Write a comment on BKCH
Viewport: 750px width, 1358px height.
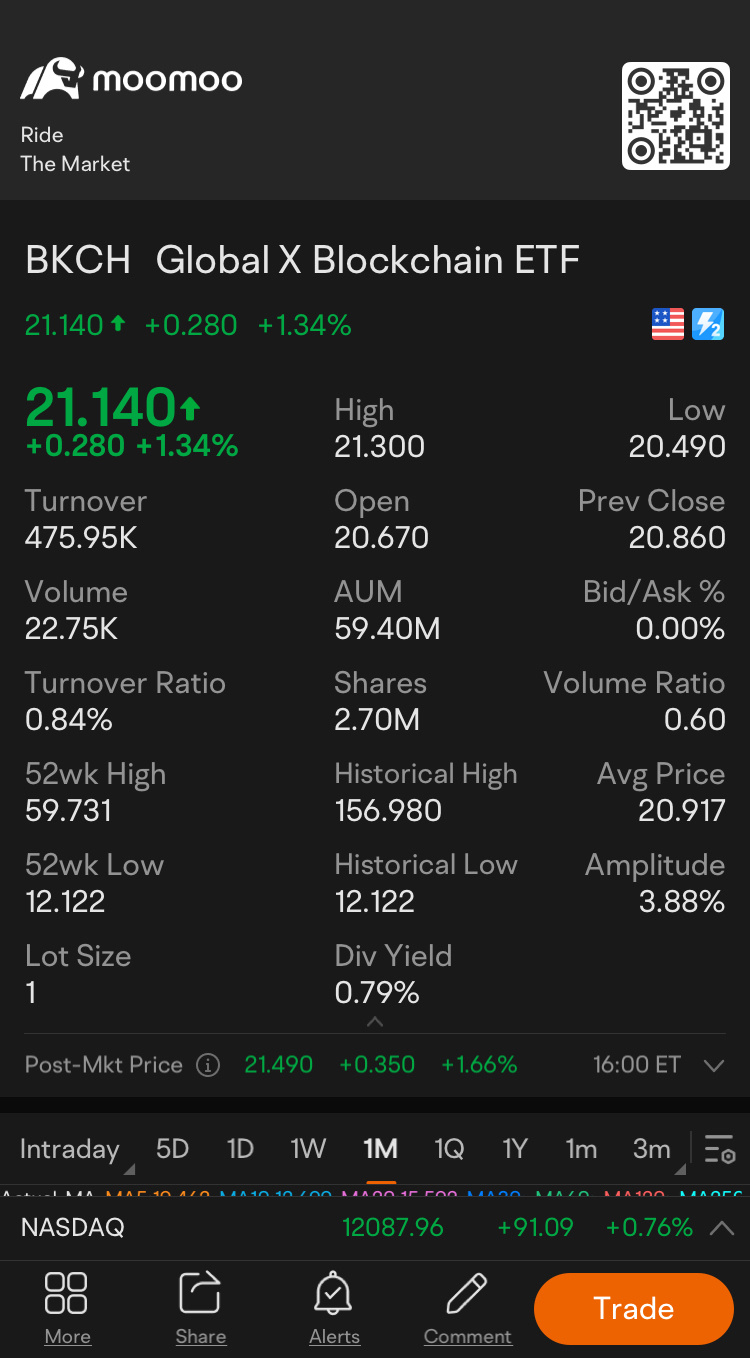(467, 1308)
